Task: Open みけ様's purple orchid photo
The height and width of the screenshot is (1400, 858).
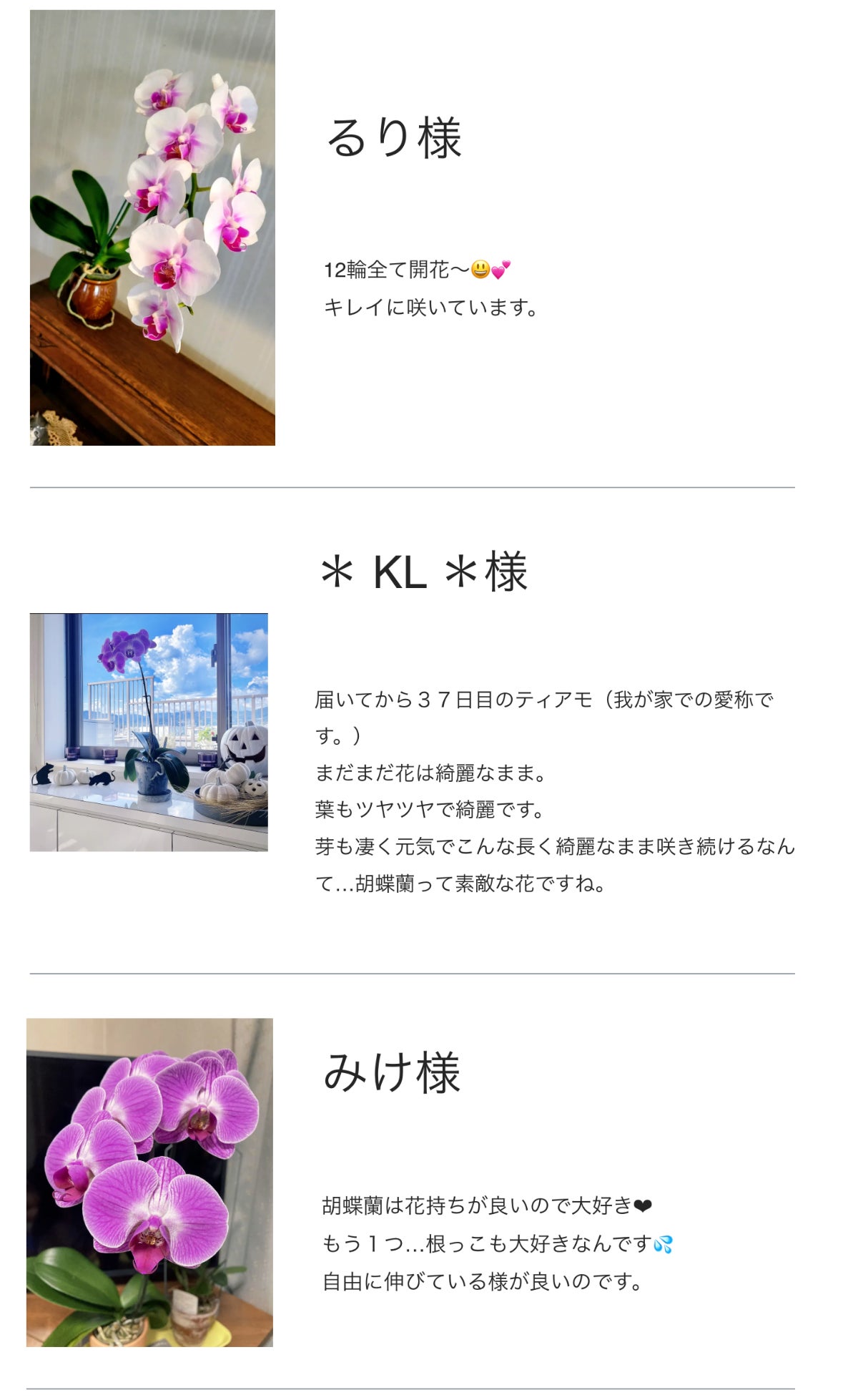Action: coord(149,1183)
